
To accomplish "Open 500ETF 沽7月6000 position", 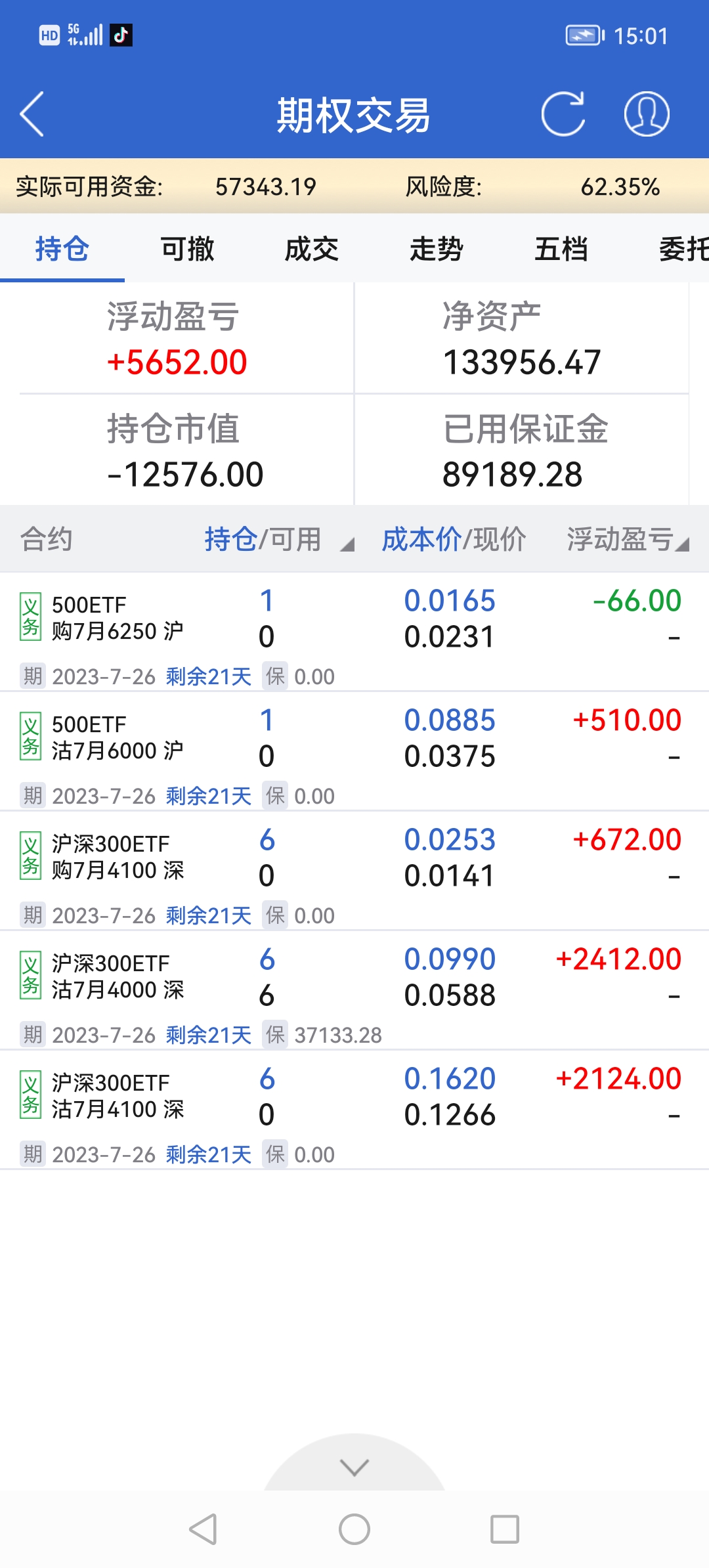I will (x=117, y=738).
